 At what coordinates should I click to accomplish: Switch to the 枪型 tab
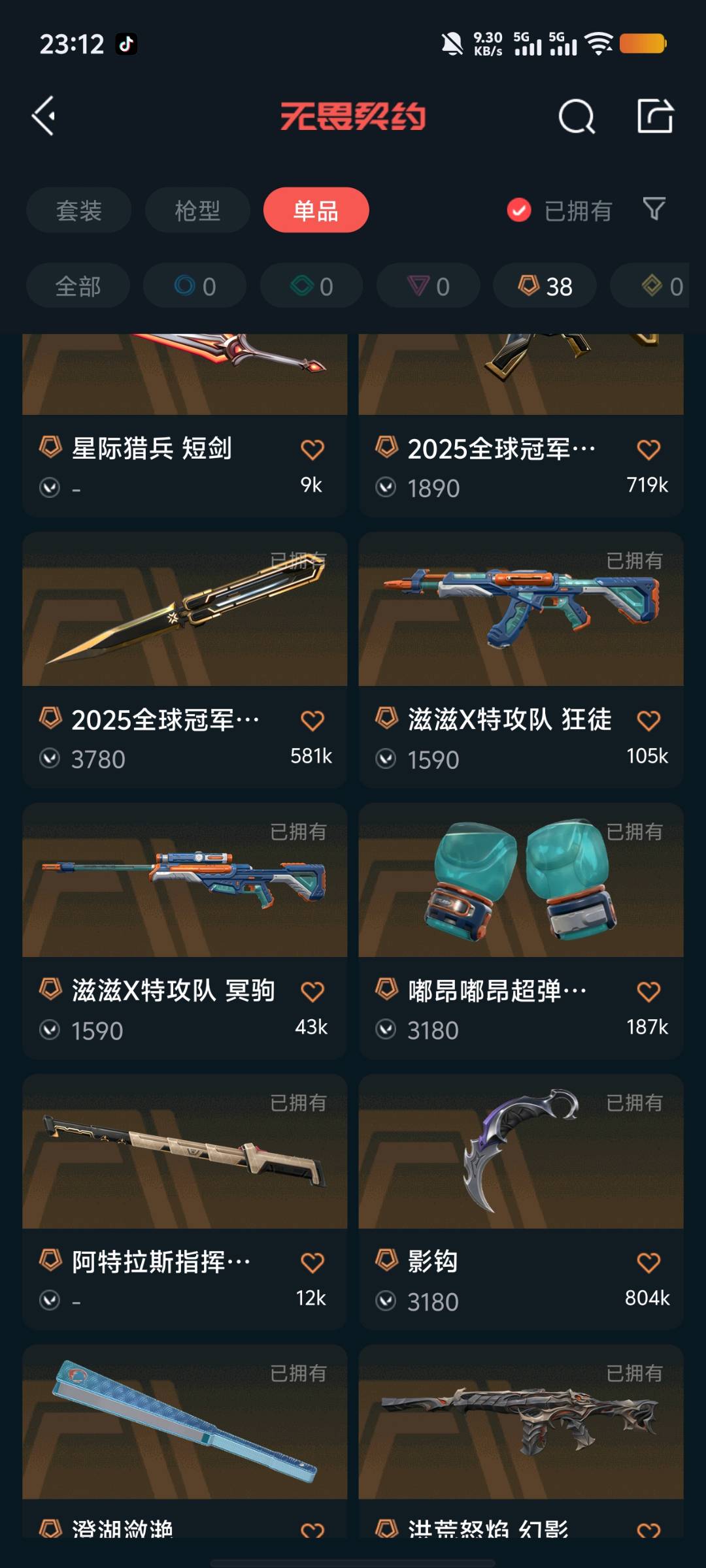click(x=197, y=210)
